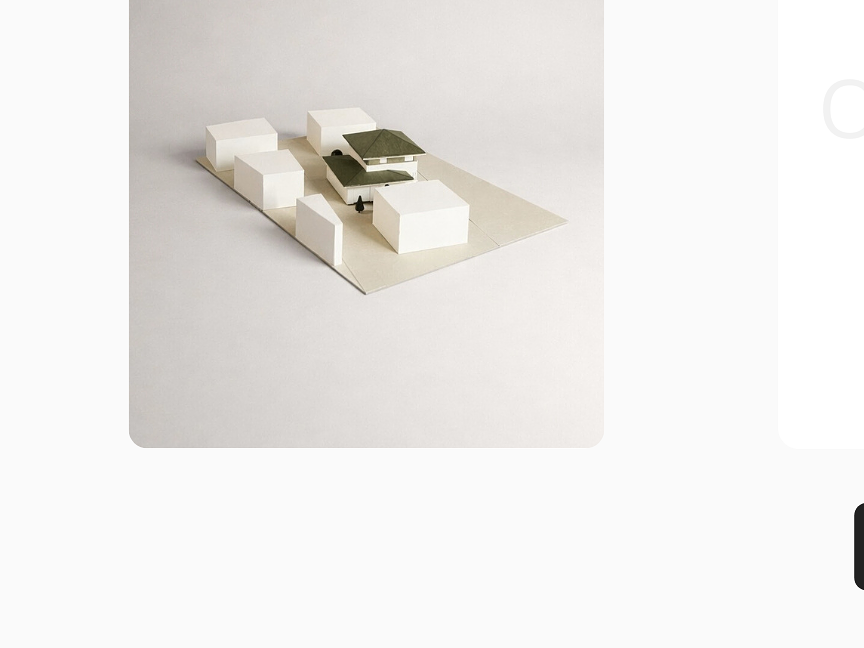Open the architectural model image card
This screenshot has height=648, width=864.
click(x=366, y=223)
